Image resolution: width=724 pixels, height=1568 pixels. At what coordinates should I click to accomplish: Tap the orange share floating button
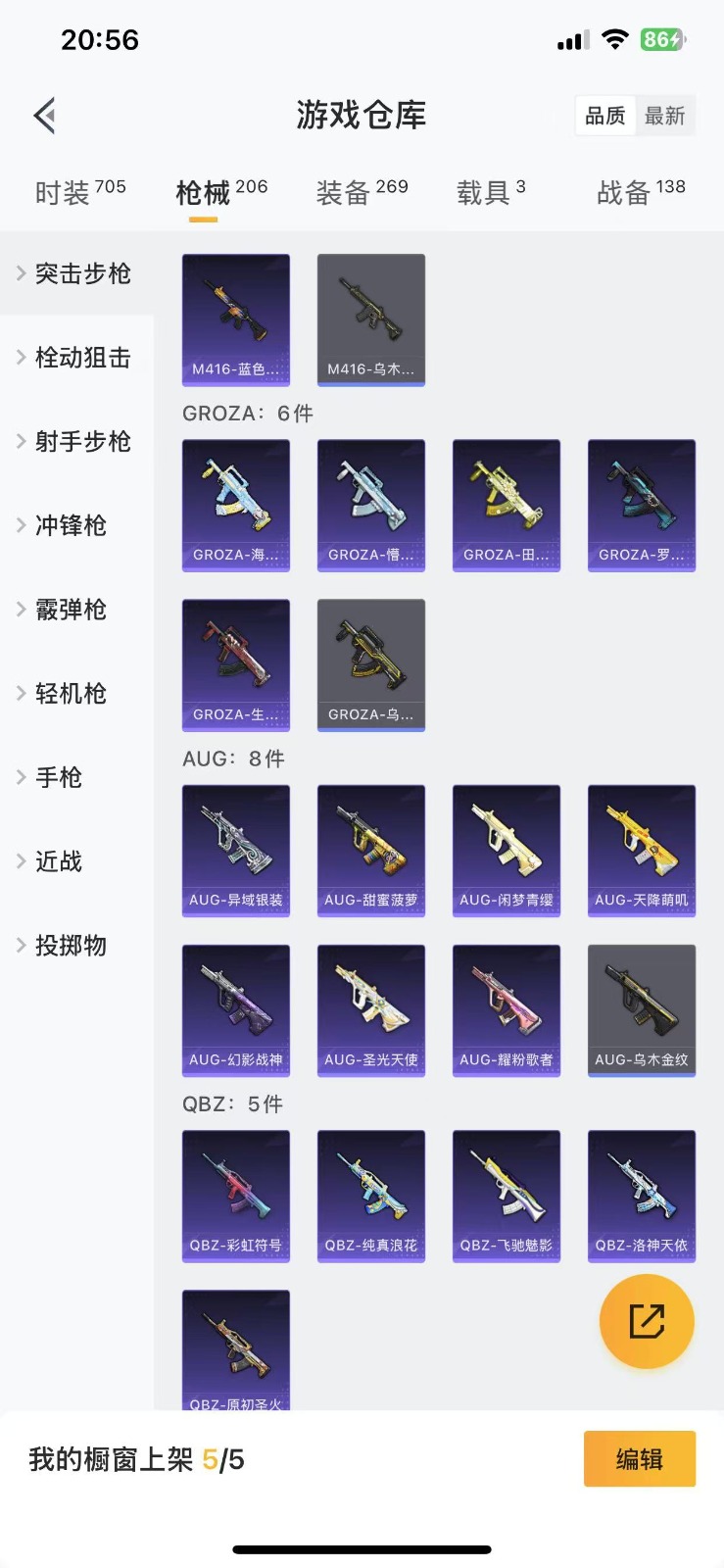(x=647, y=1321)
